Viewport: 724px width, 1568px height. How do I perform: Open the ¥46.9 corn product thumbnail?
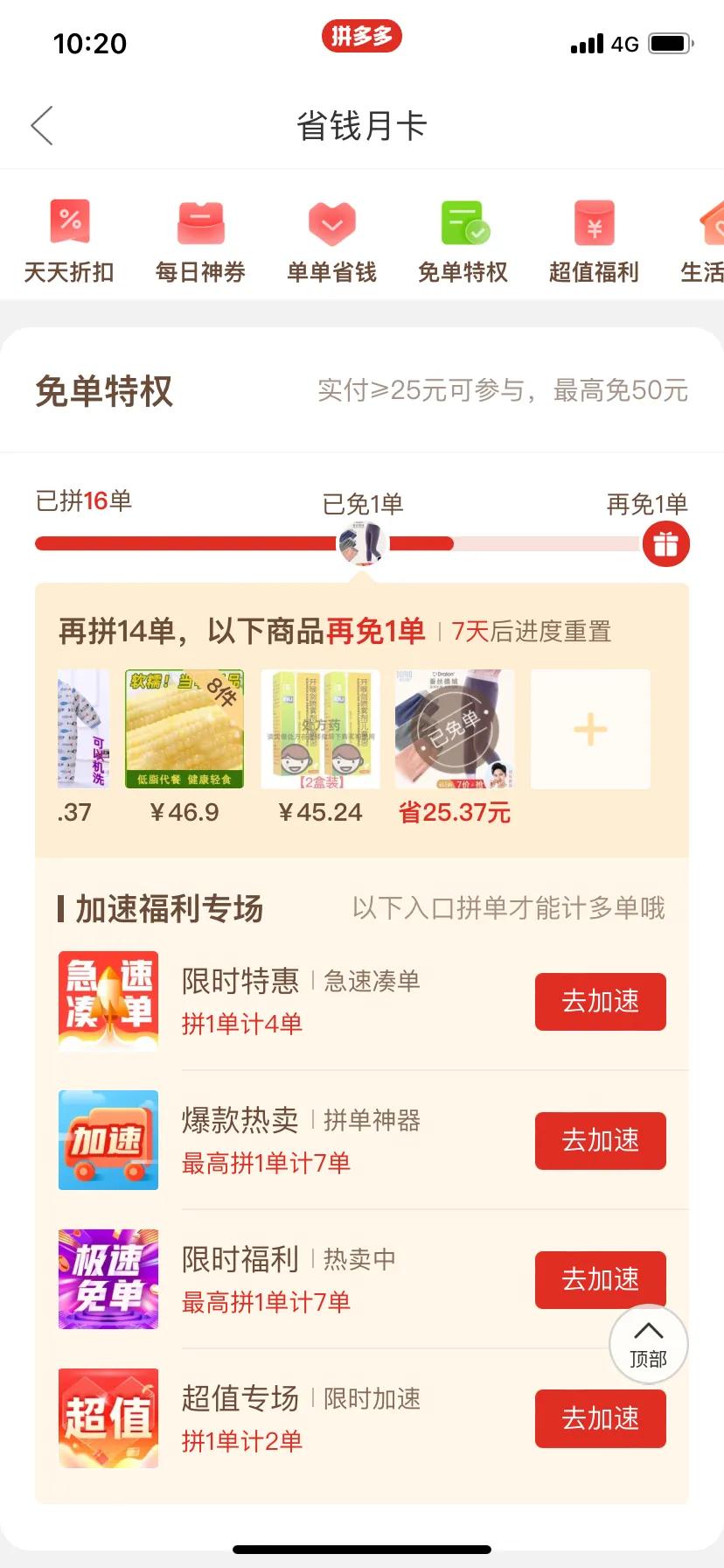(x=184, y=729)
